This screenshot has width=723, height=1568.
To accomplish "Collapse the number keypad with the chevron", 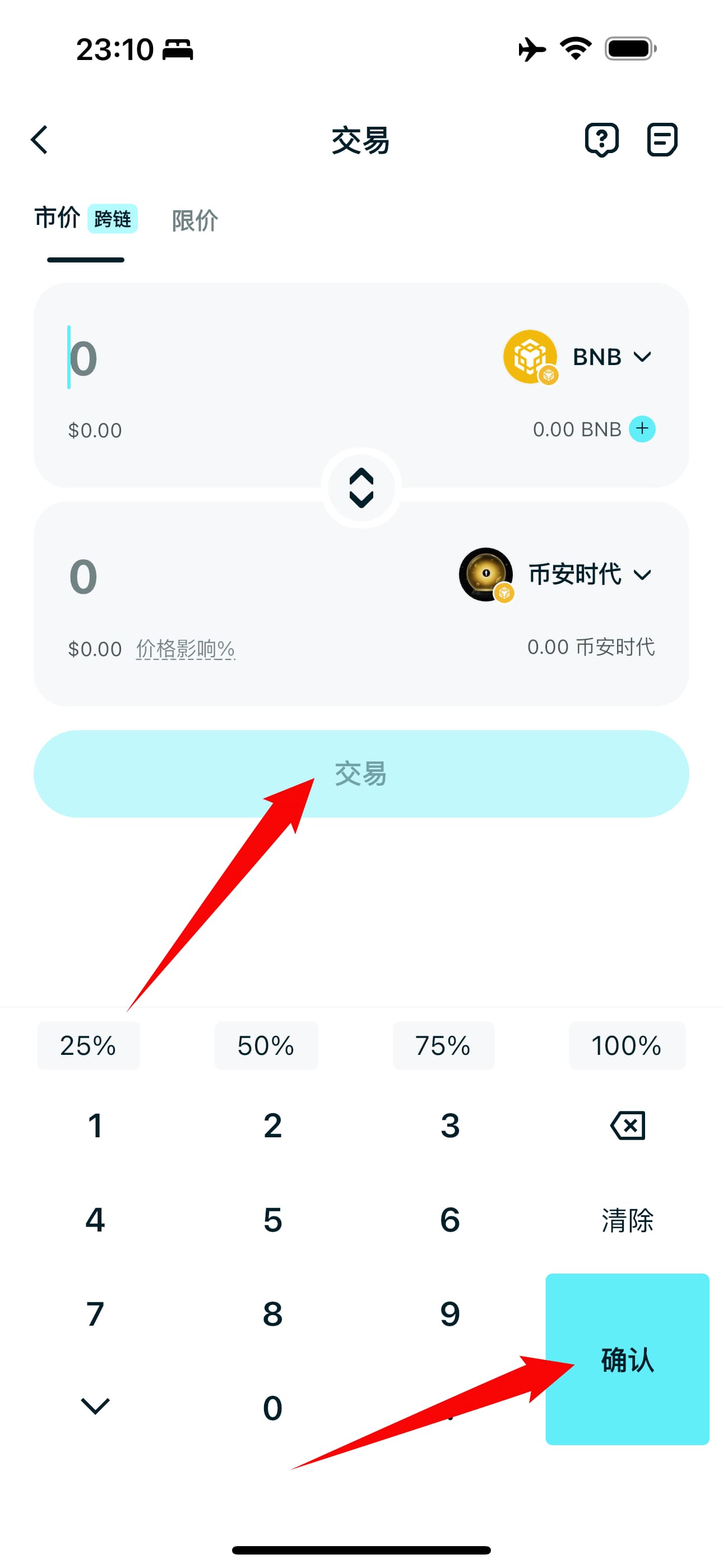I will [x=95, y=1406].
